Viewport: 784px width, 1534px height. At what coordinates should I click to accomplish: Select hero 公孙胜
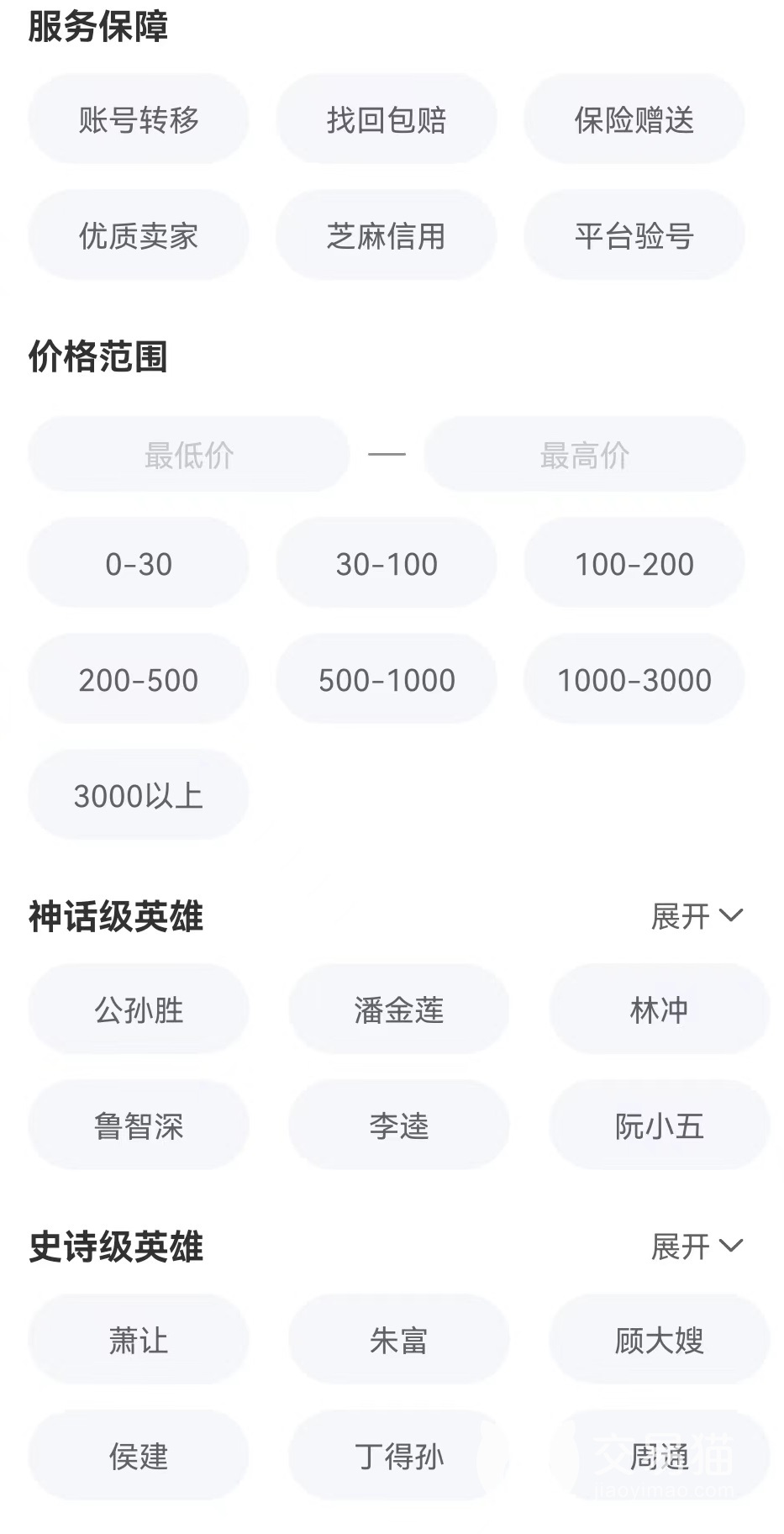pos(139,1009)
